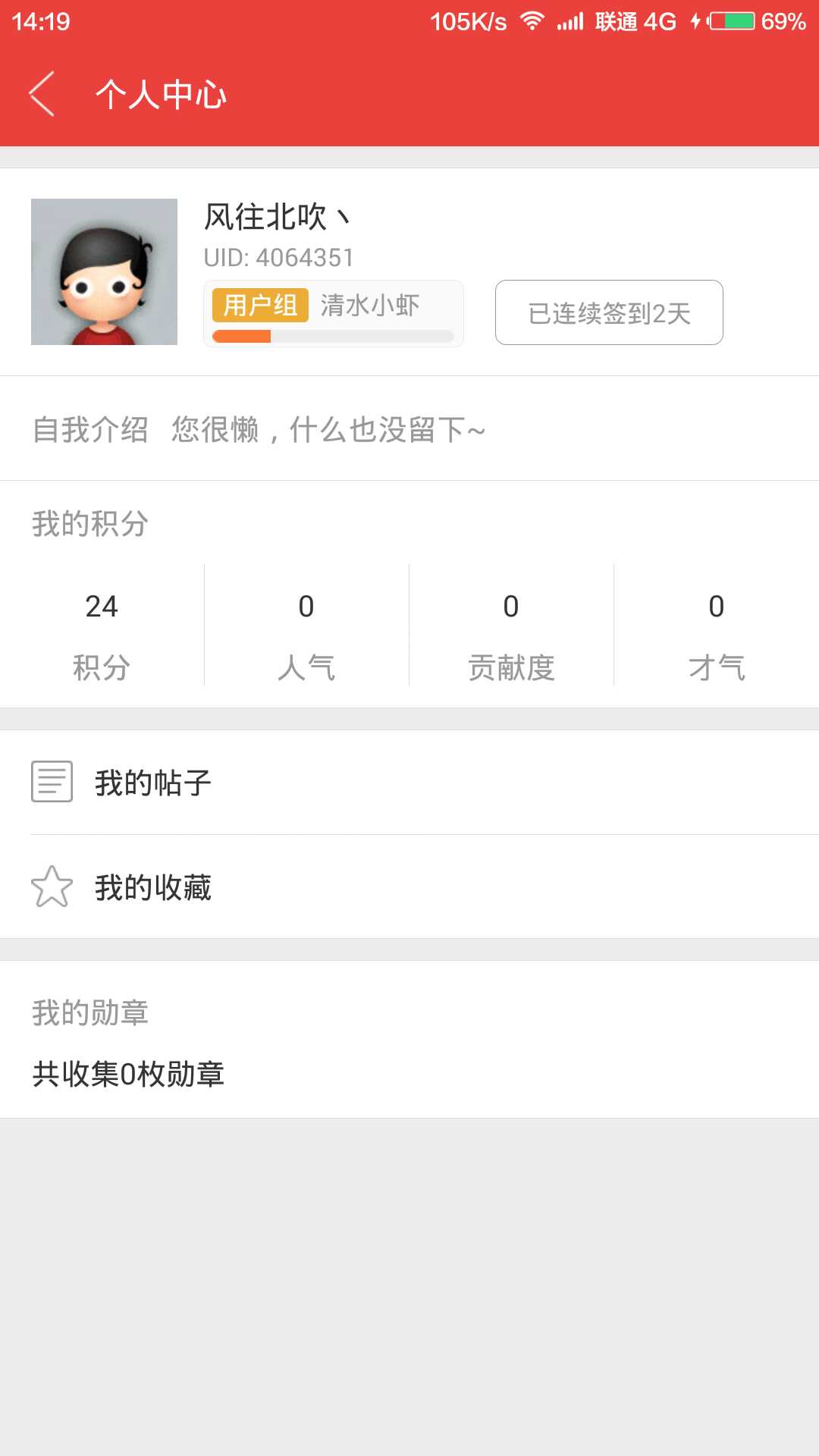Open 我的收藏
The width and height of the screenshot is (819, 1456).
point(409,887)
